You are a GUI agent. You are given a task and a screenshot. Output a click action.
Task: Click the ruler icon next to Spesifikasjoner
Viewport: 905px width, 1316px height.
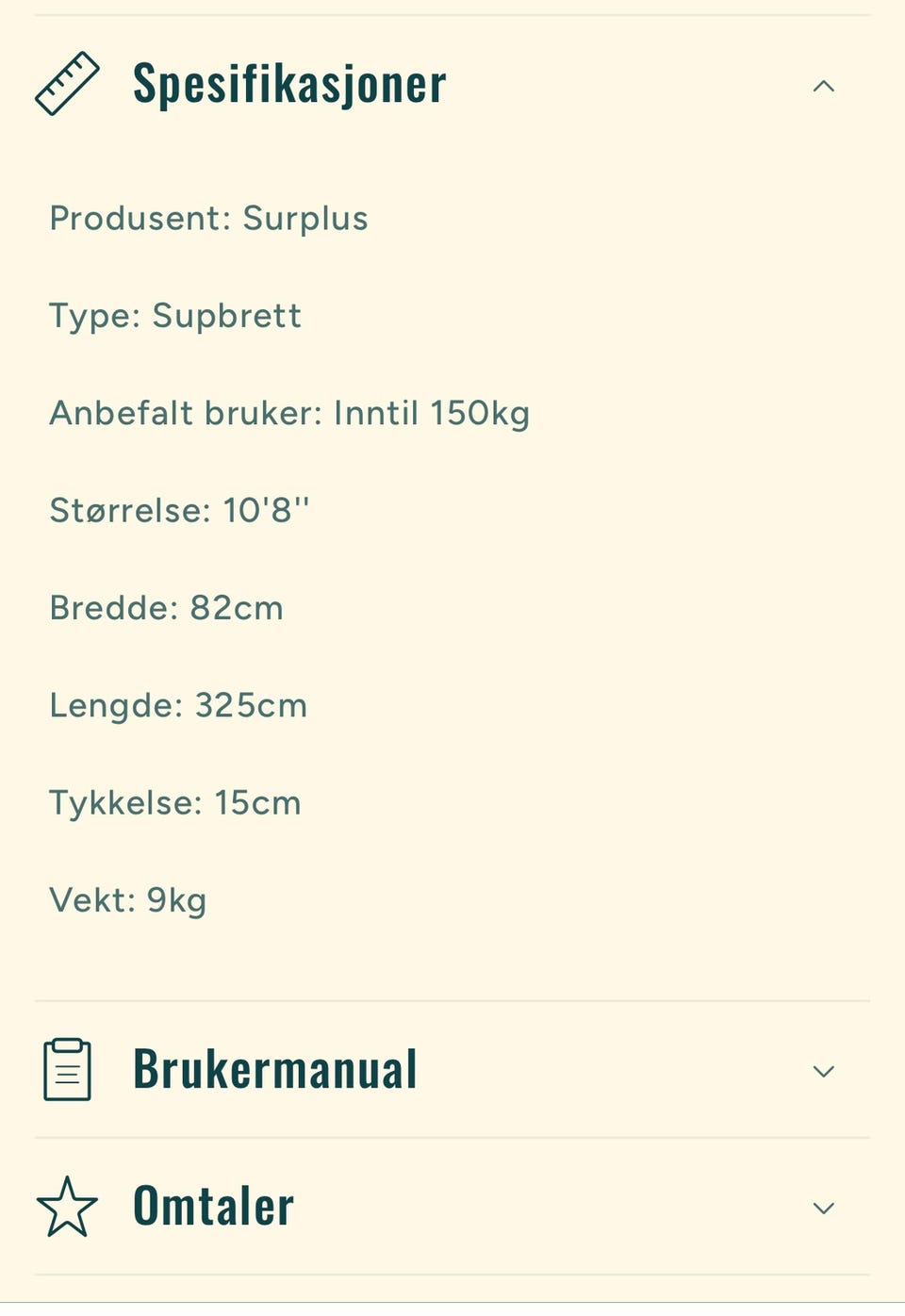point(67,83)
